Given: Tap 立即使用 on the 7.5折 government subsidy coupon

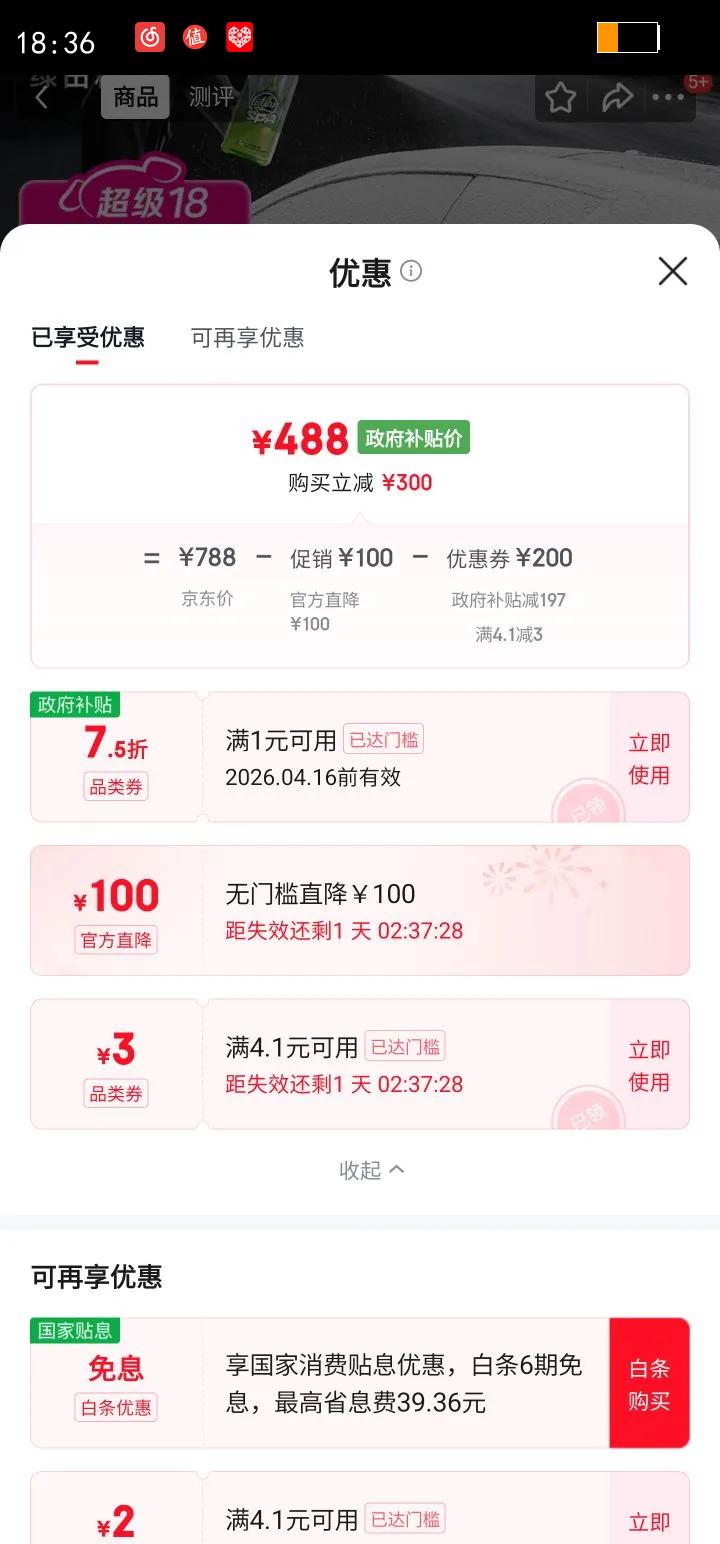Looking at the screenshot, I should (649, 758).
